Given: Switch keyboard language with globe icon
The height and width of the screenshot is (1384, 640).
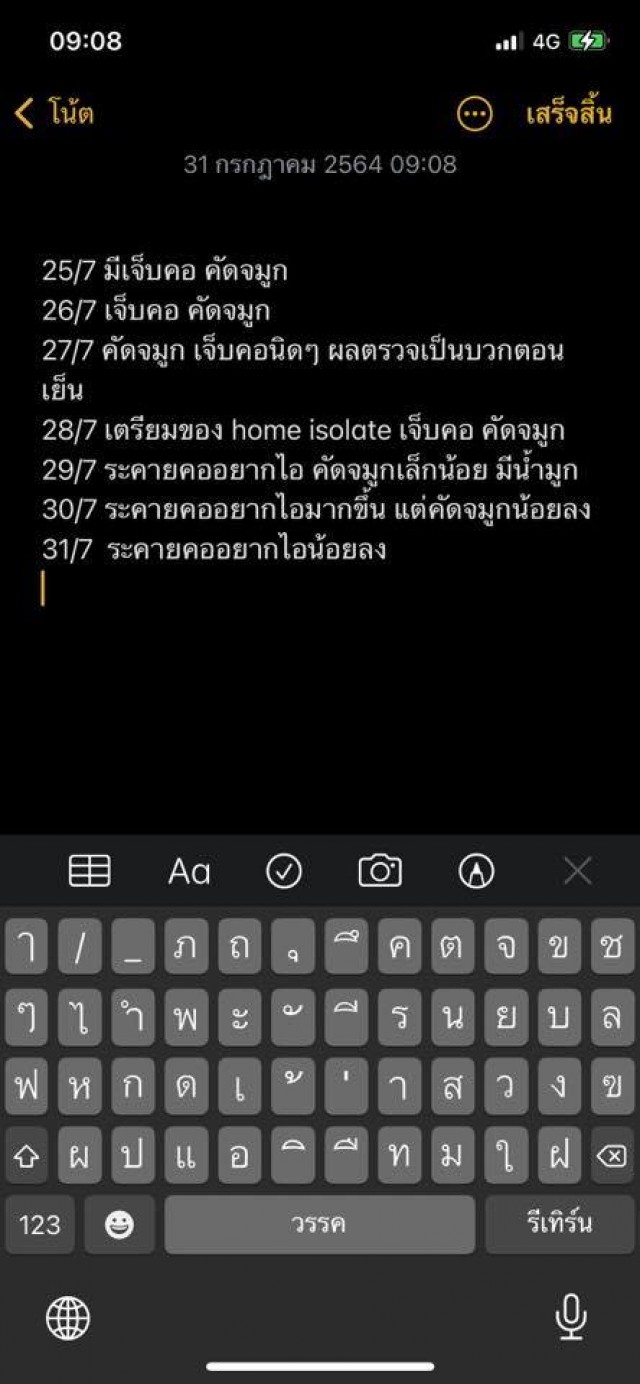Looking at the screenshot, I should [x=68, y=1318].
